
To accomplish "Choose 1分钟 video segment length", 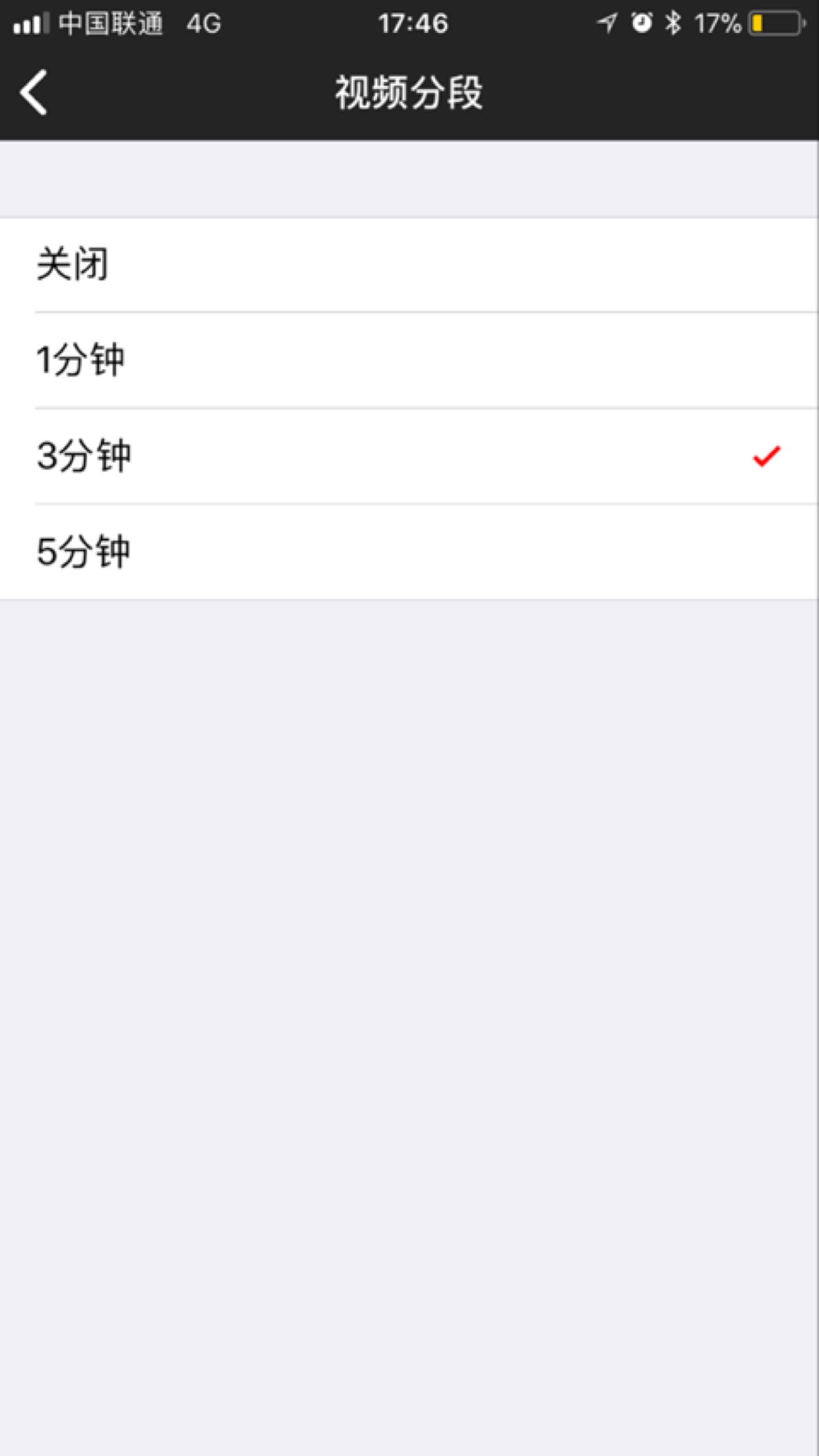I will pos(409,361).
